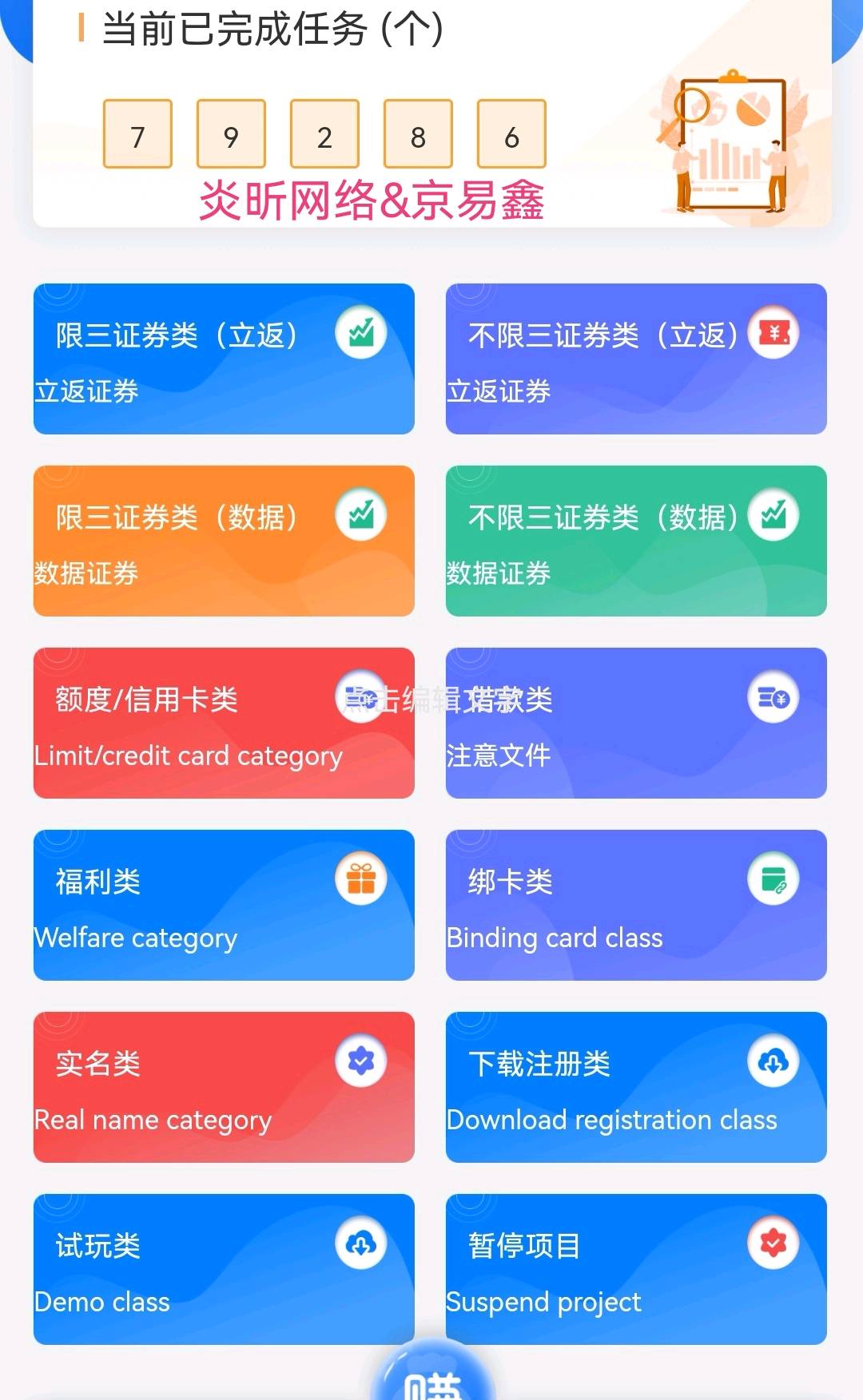
Task: Open 暂停项目 Suspend project card
Action: coord(636,1269)
